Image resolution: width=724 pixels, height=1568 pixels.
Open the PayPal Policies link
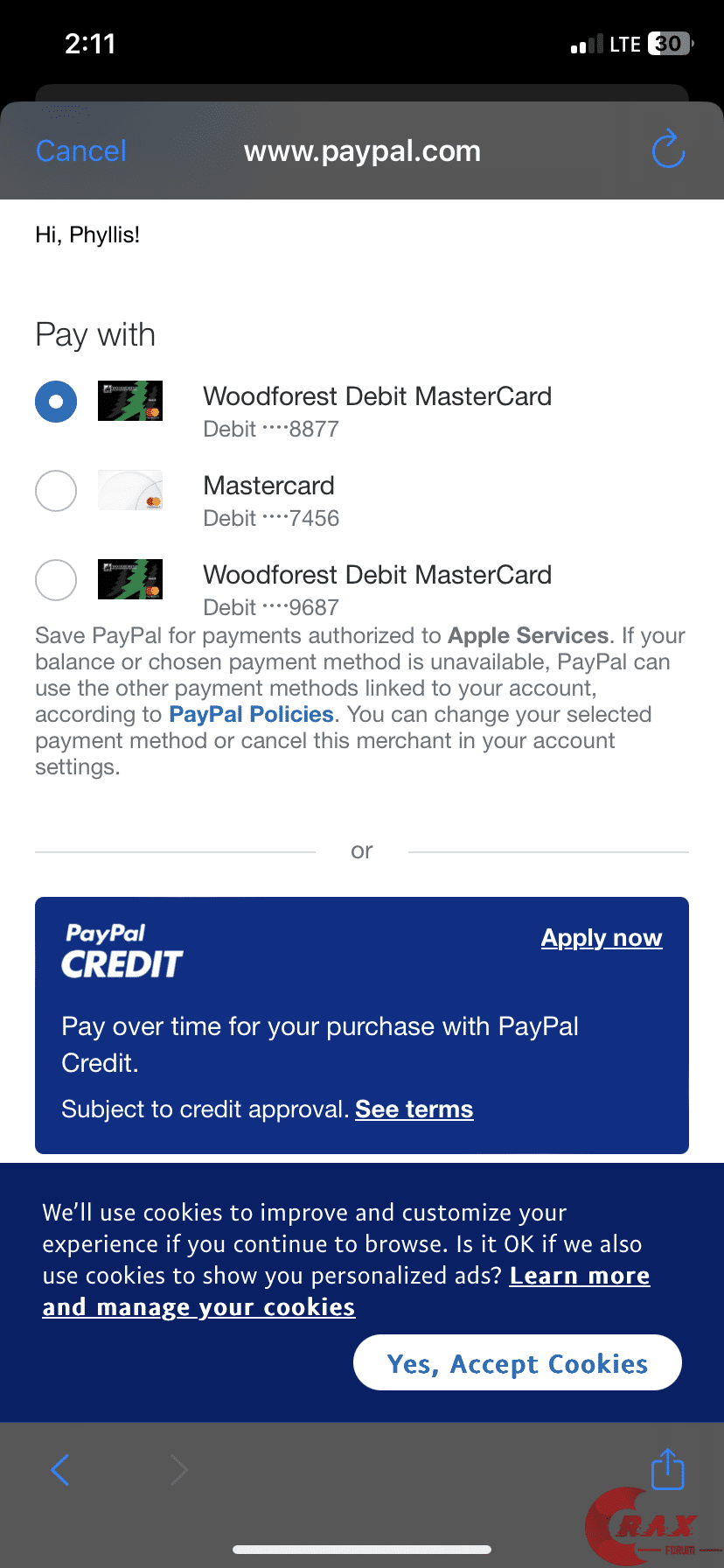point(251,715)
